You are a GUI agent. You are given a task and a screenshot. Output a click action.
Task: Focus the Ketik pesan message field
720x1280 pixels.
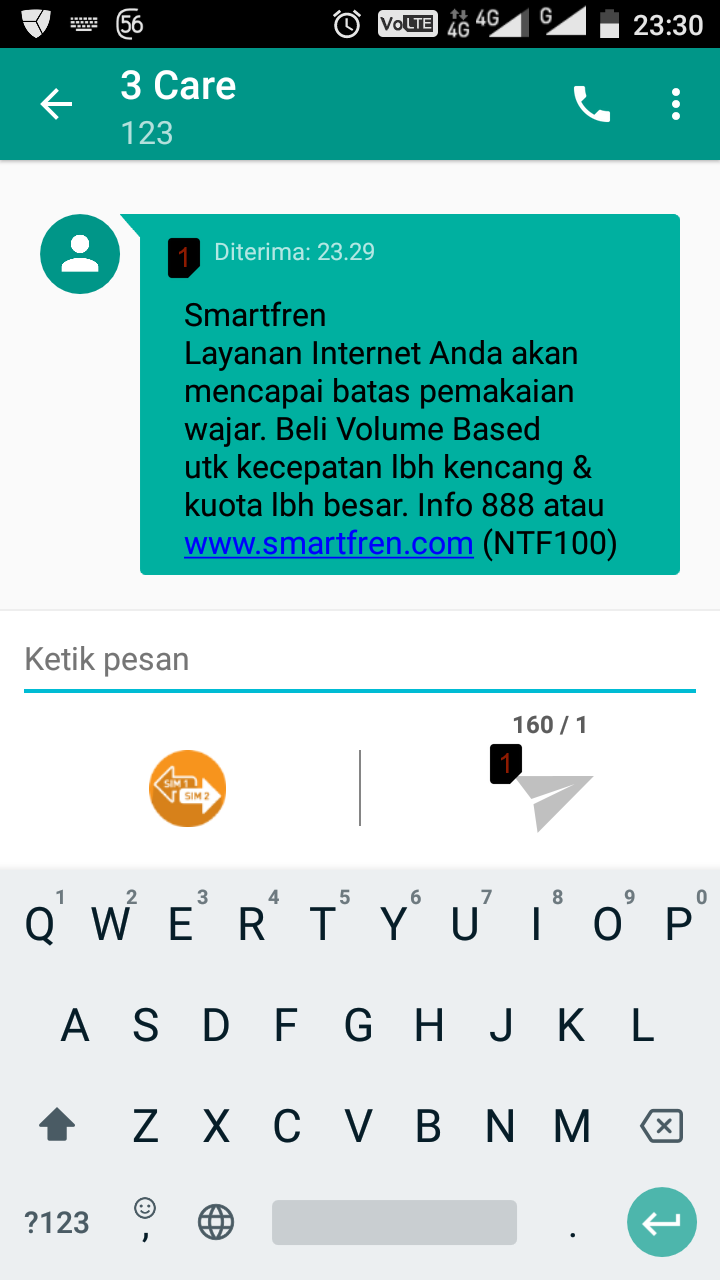[358, 660]
